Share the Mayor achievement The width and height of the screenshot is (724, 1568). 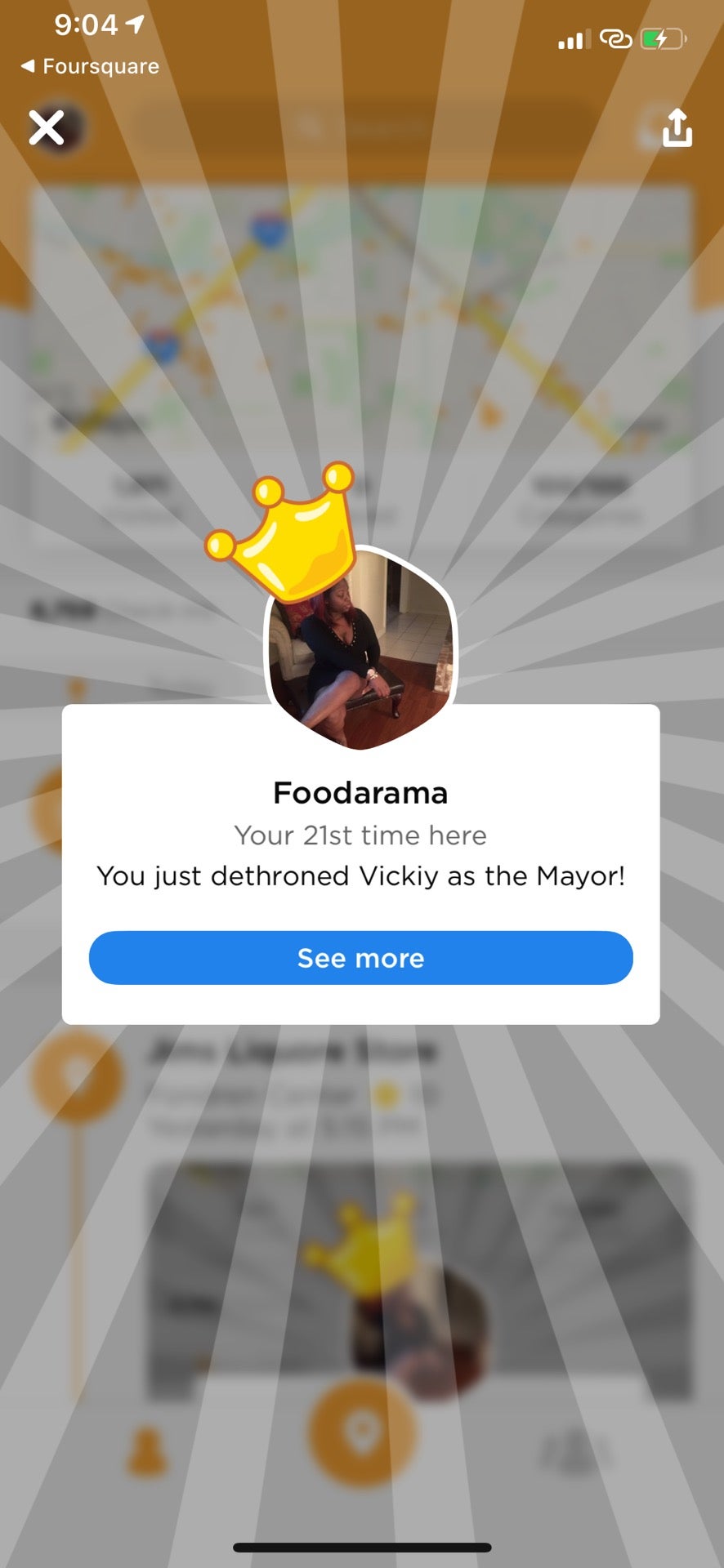tap(677, 128)
